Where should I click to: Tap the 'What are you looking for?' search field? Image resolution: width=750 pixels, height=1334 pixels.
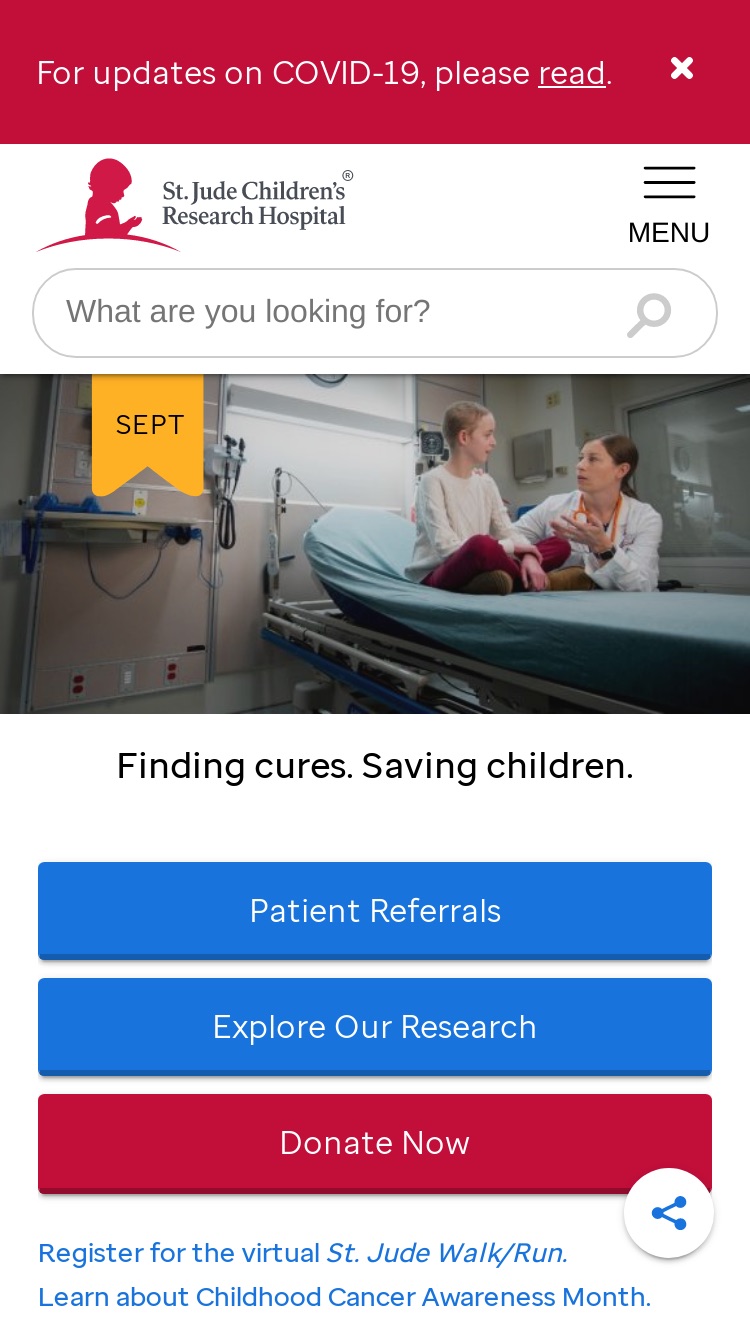point(375,313)
